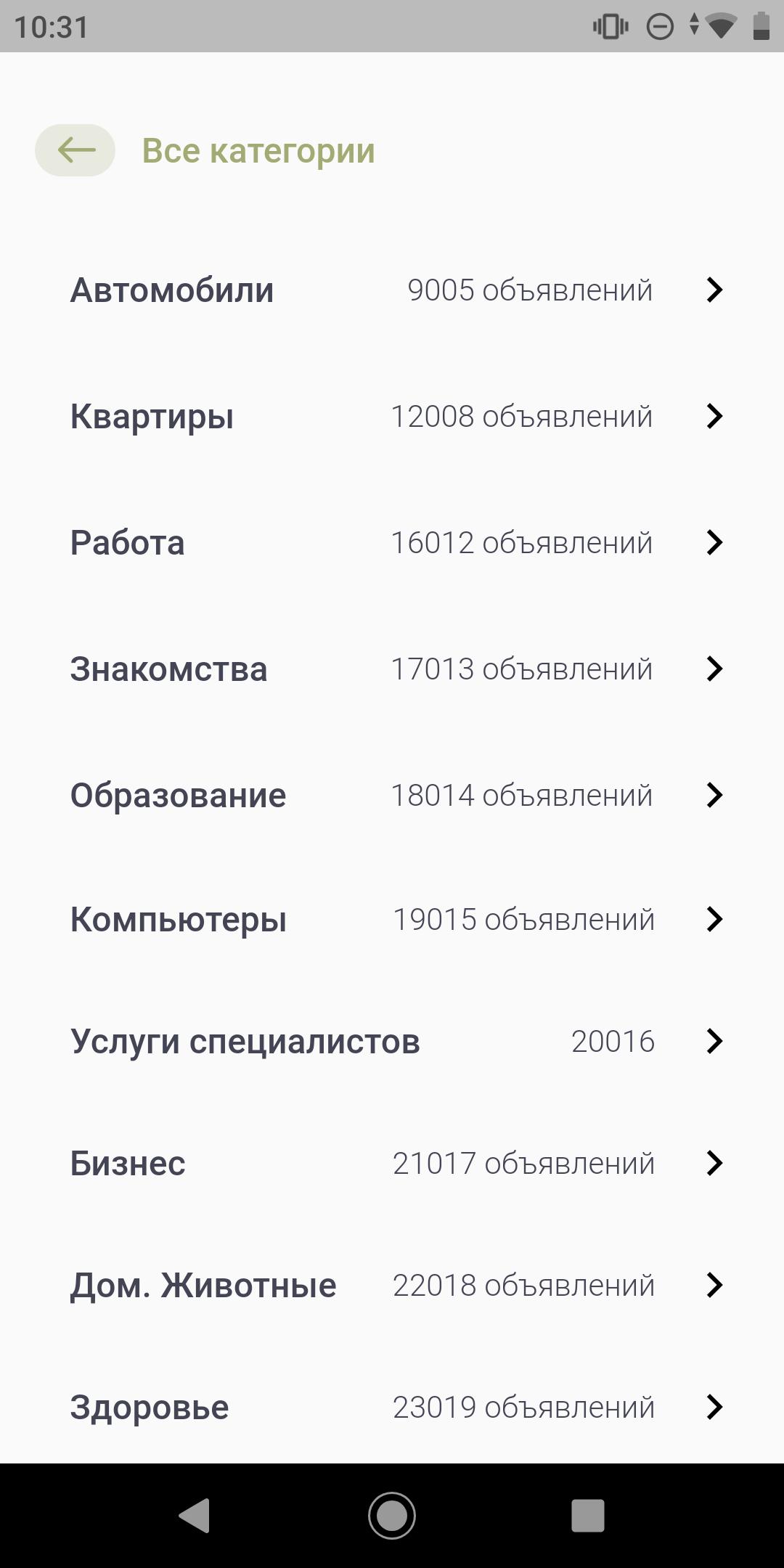The height and width of the screenshot is (1568, 784).
Task: Open the Бизнес category
Action: 392,1163
